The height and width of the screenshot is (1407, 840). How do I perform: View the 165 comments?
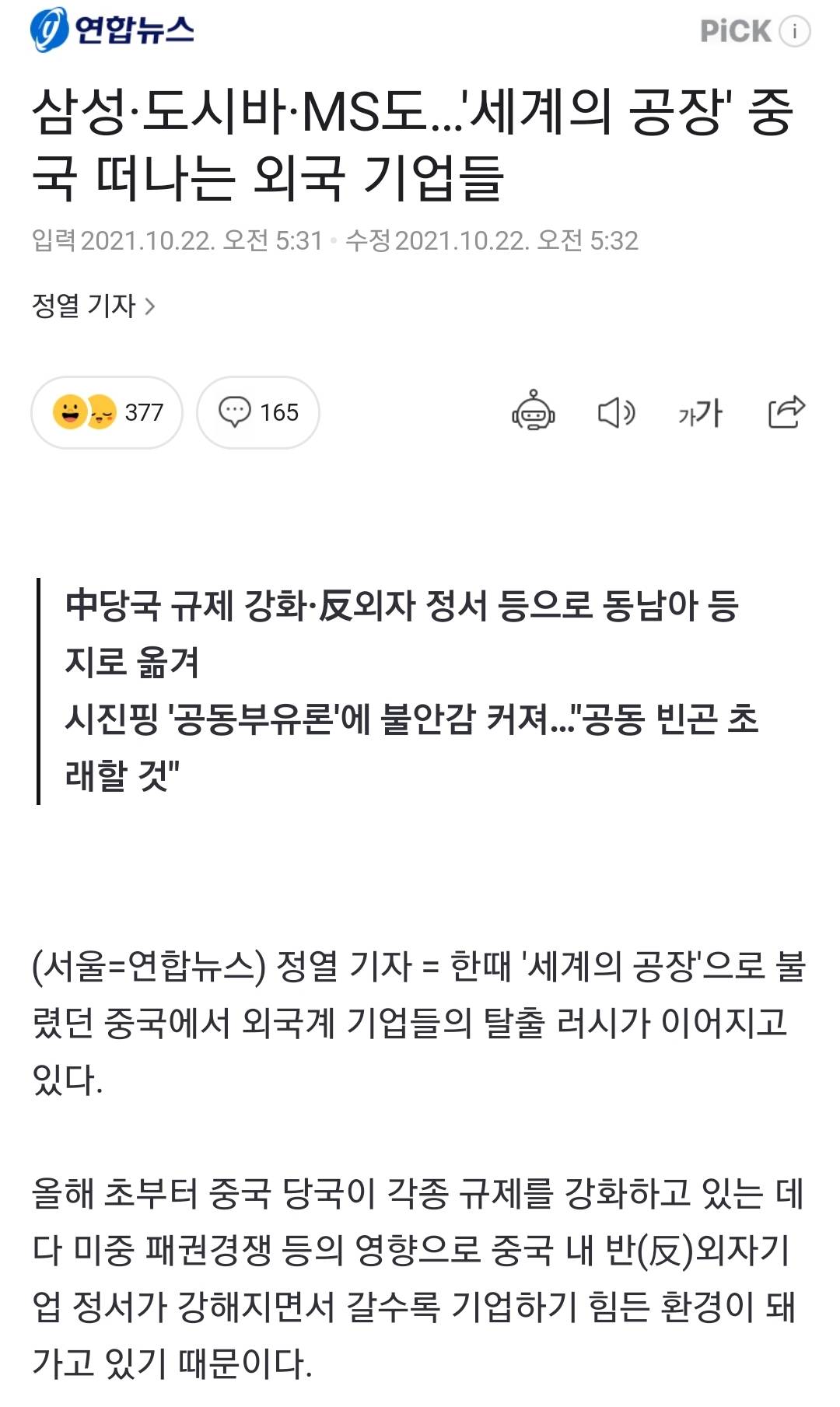point(258,412)
